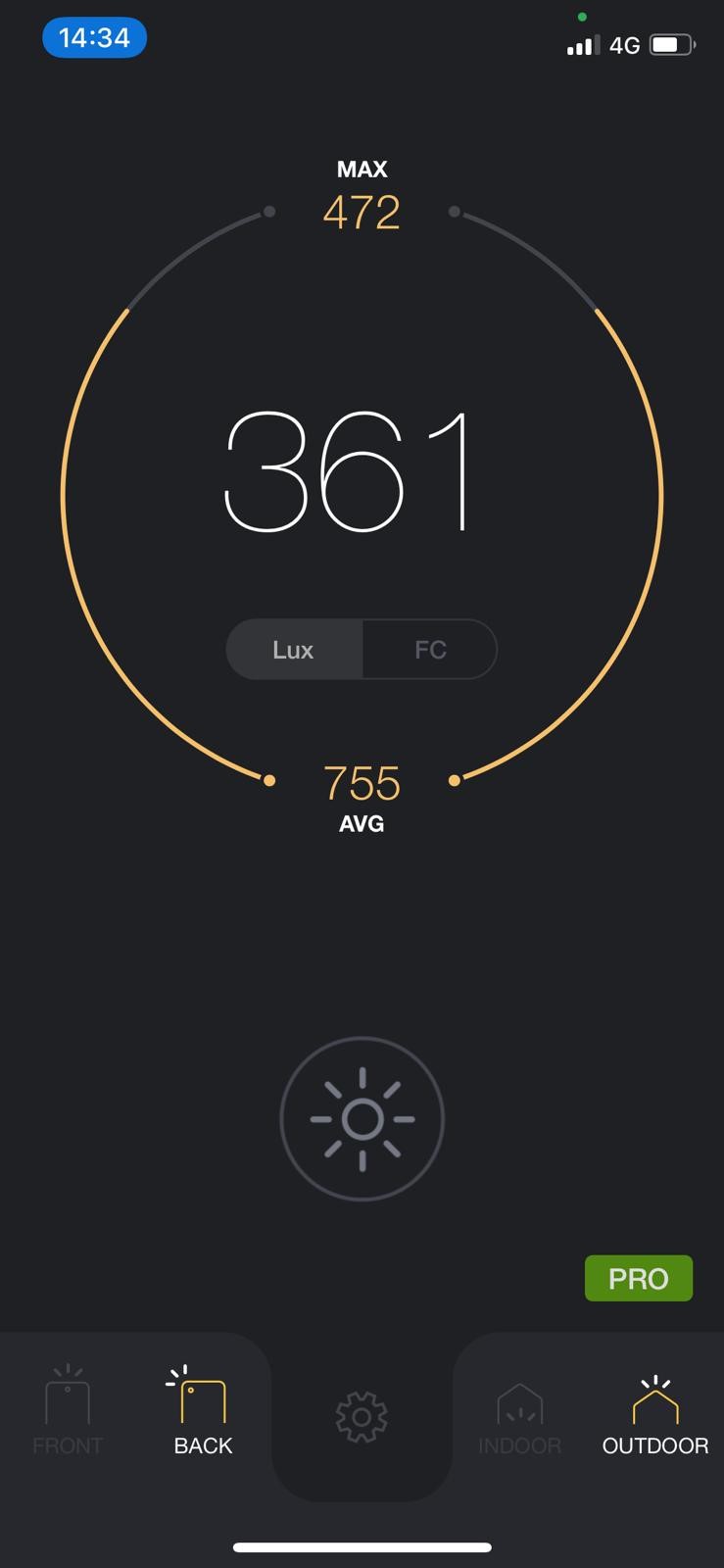Select the FRONT camera sensor

pyautogui.click(x=68, y=1410)
